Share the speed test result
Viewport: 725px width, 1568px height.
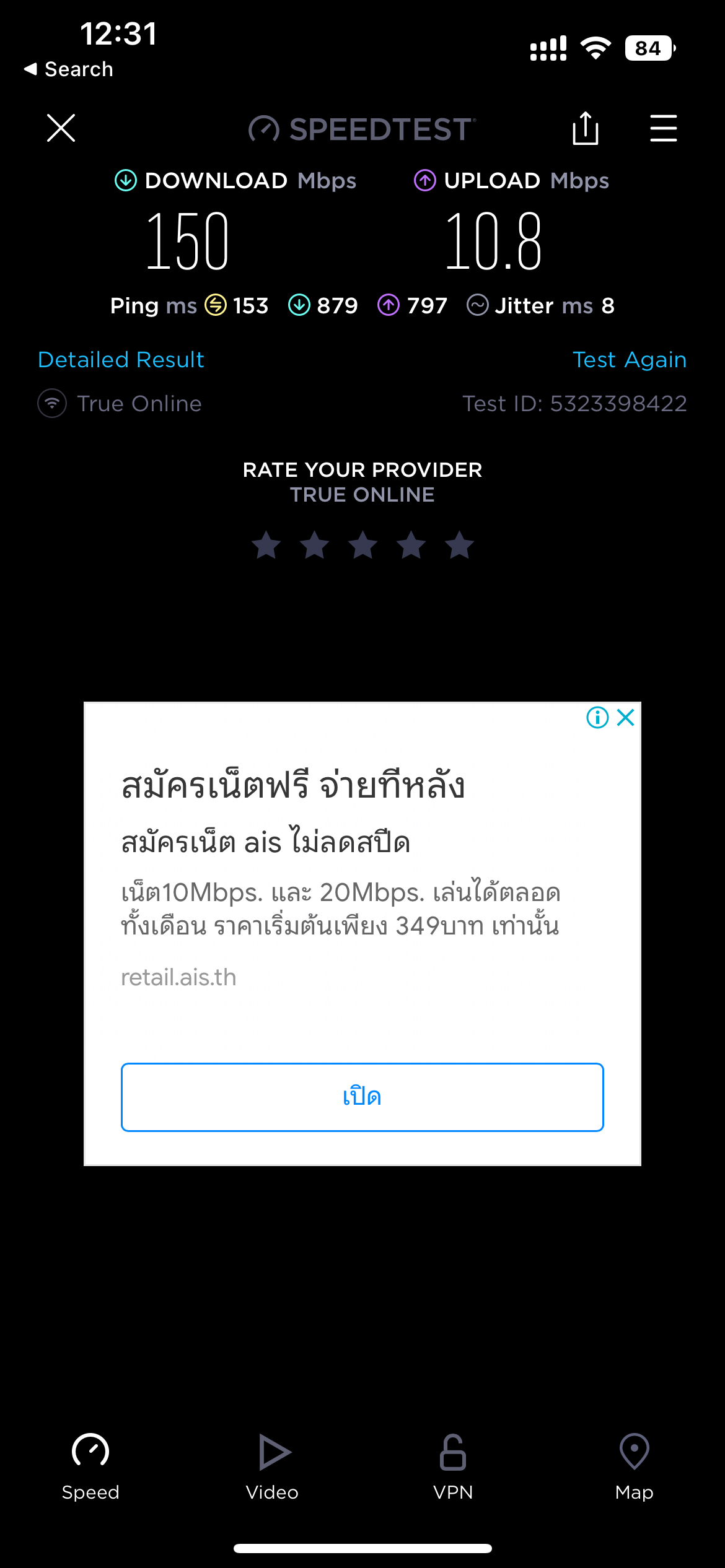point(585,128)
